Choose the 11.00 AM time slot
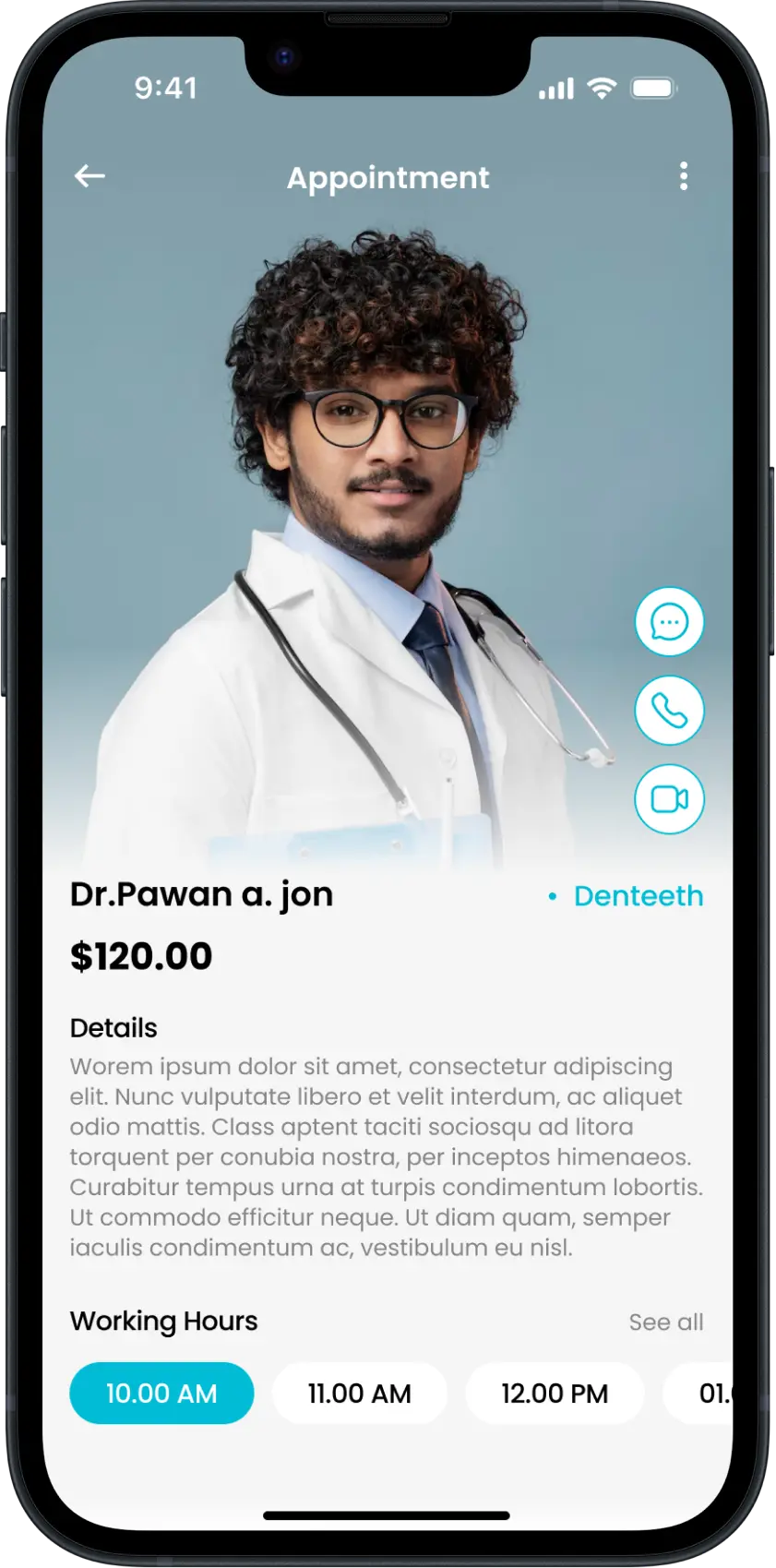776x1568 pixels. point(359,1393)
